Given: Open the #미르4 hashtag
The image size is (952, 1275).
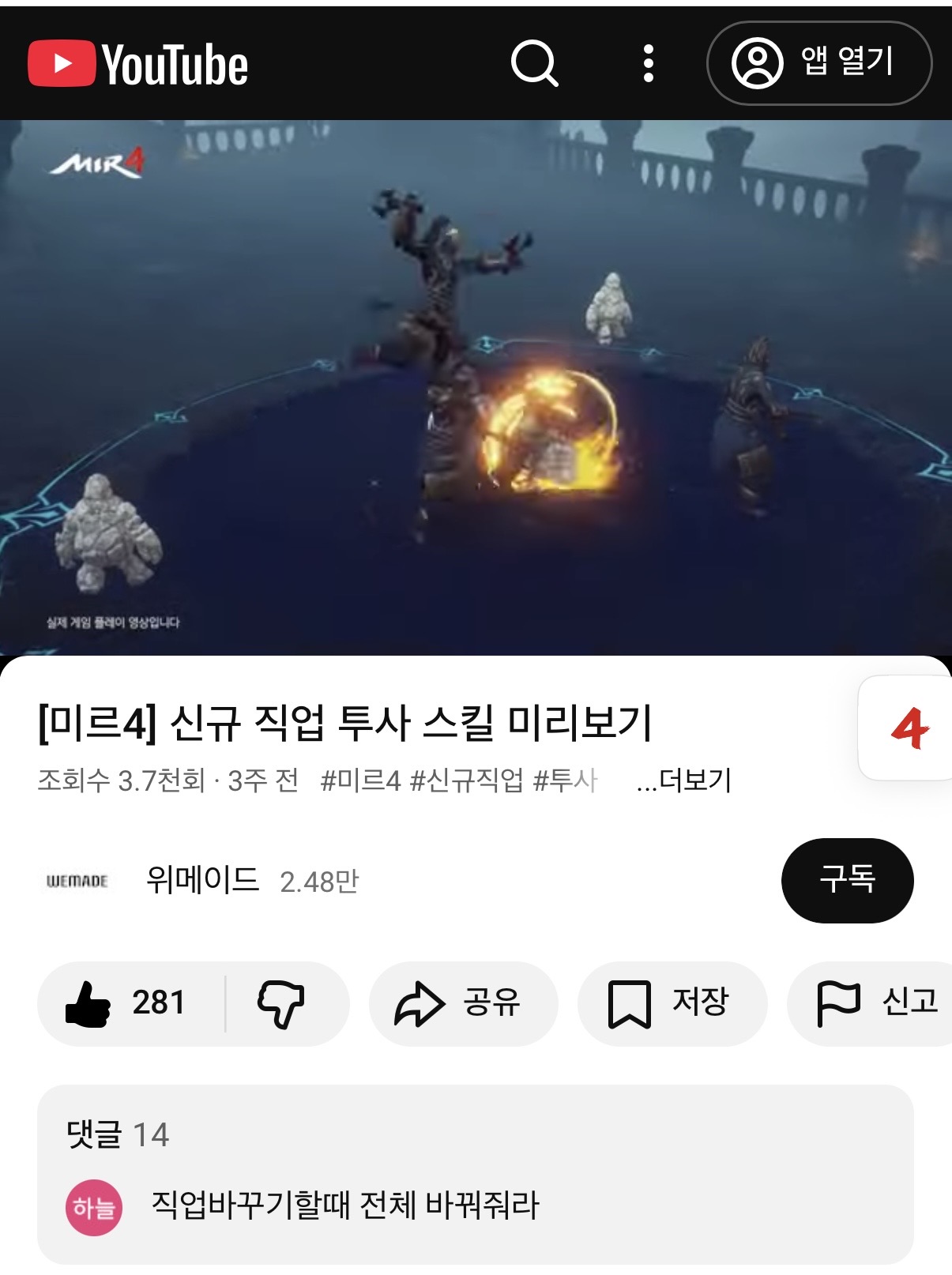Looking at the screenshot, I should tap(360, 780).
